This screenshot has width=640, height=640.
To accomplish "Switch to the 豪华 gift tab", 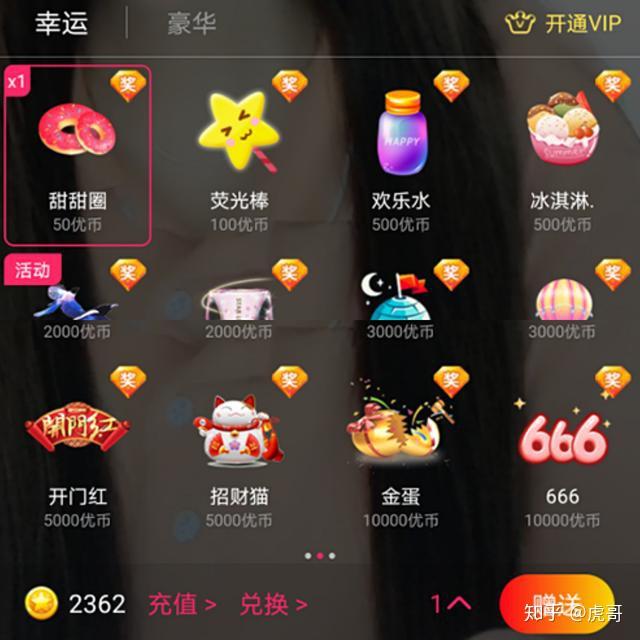I will pos(191,23).
